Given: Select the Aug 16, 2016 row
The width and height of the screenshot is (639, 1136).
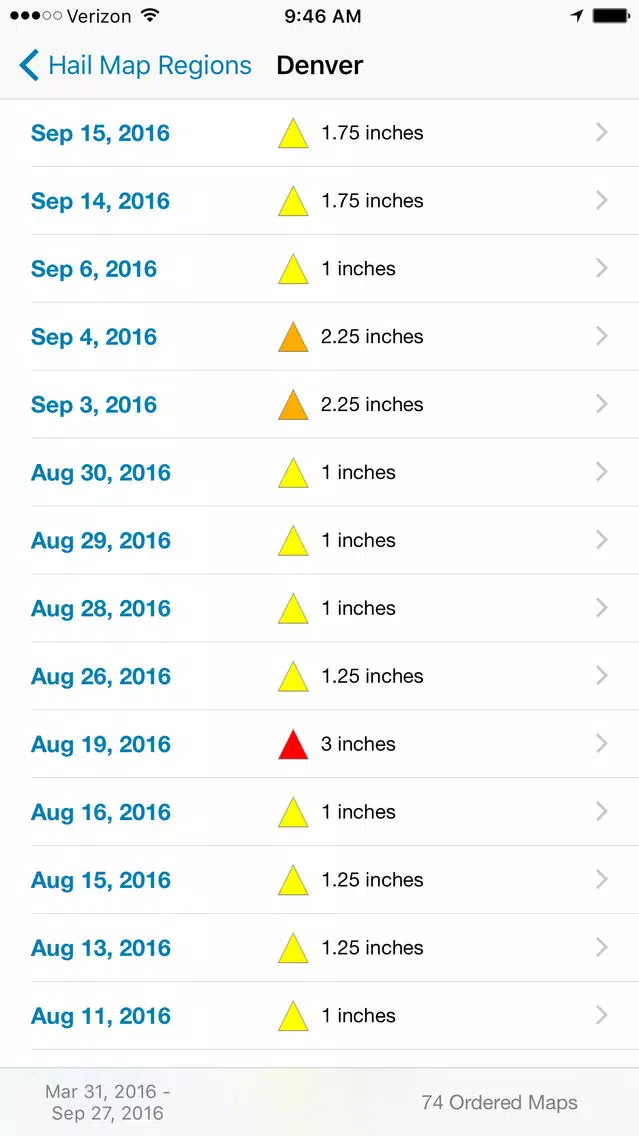Looking at the screenshot, I should point(320,812).
